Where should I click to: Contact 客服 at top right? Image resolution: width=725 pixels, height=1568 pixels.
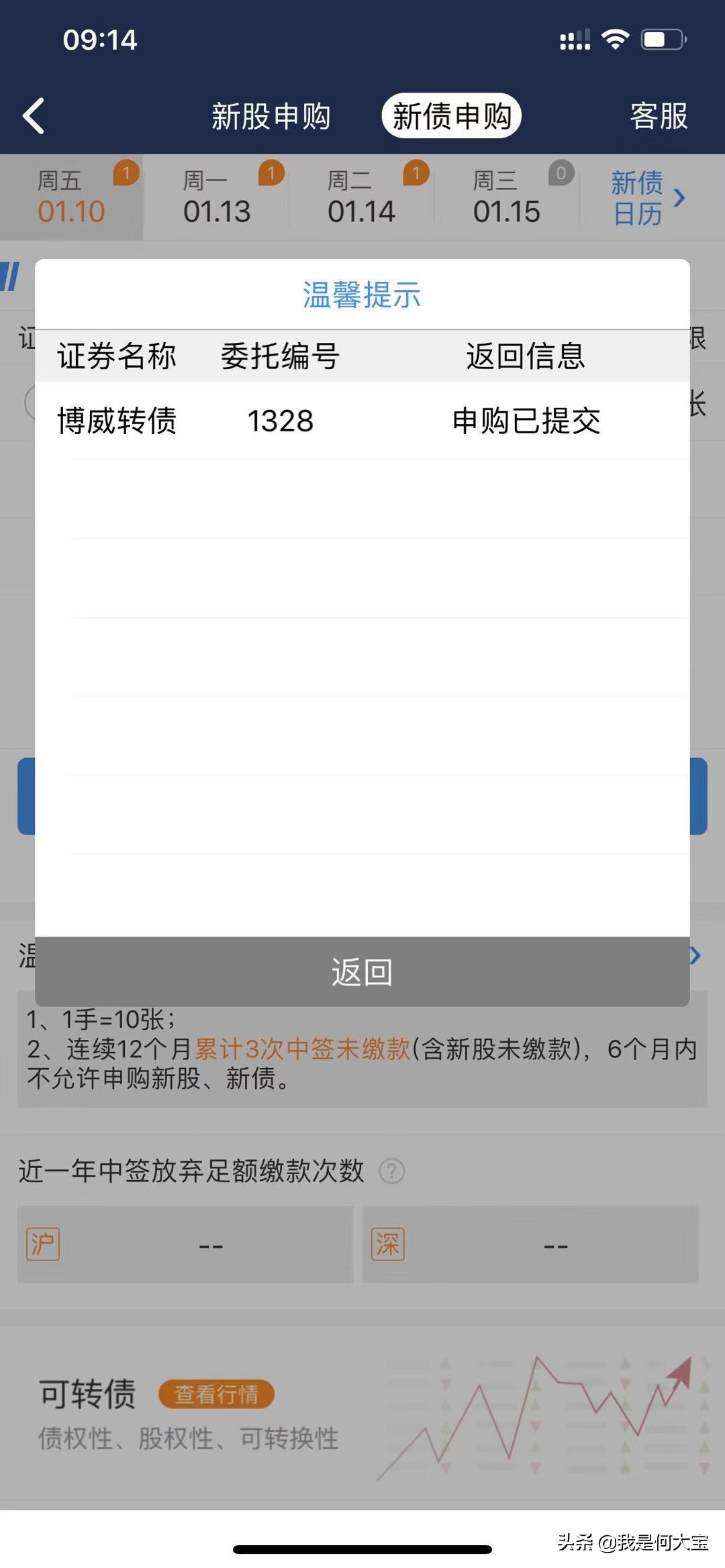coord(658,115)
